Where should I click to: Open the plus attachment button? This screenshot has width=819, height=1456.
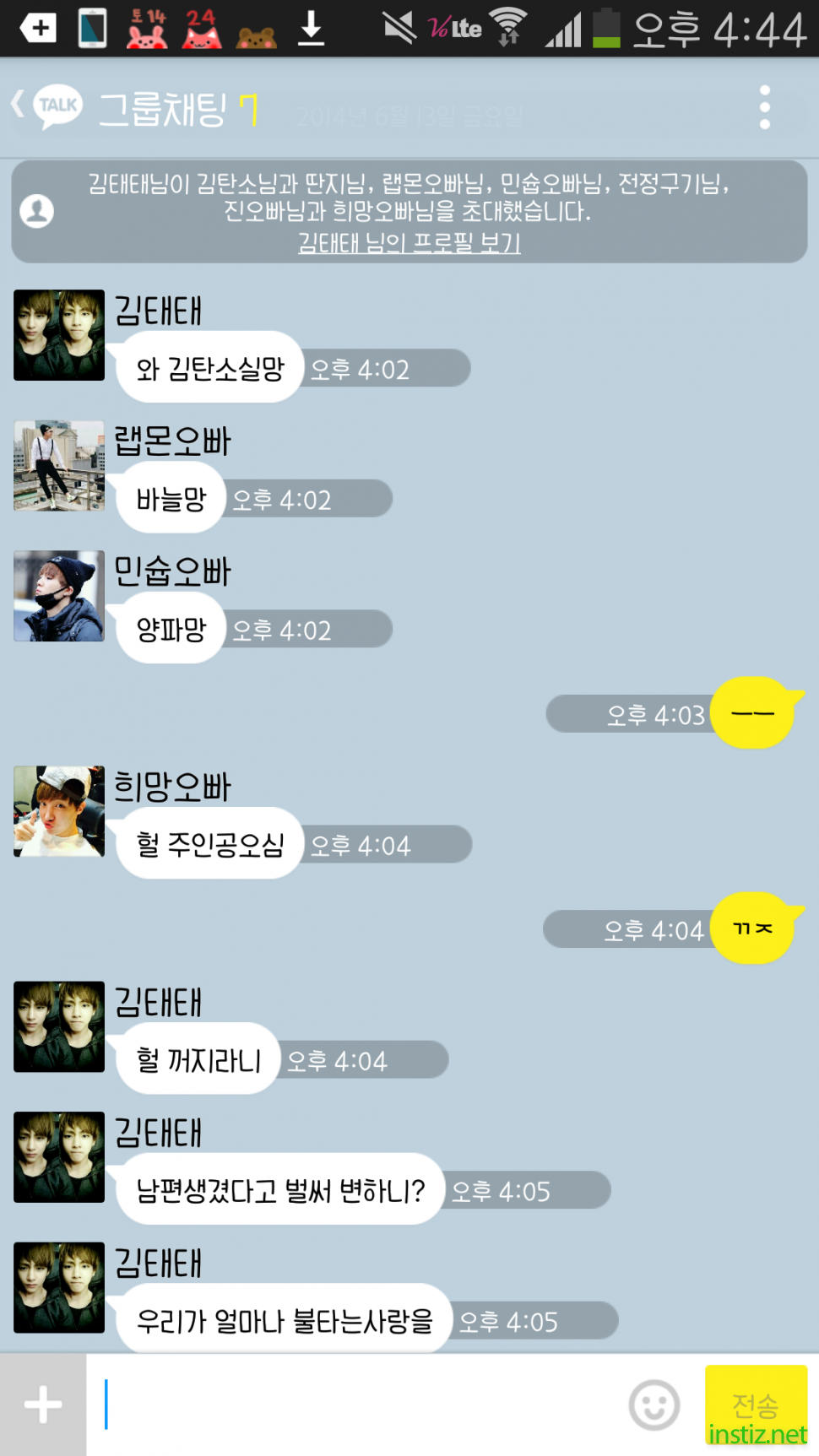tap(42, 1405)
